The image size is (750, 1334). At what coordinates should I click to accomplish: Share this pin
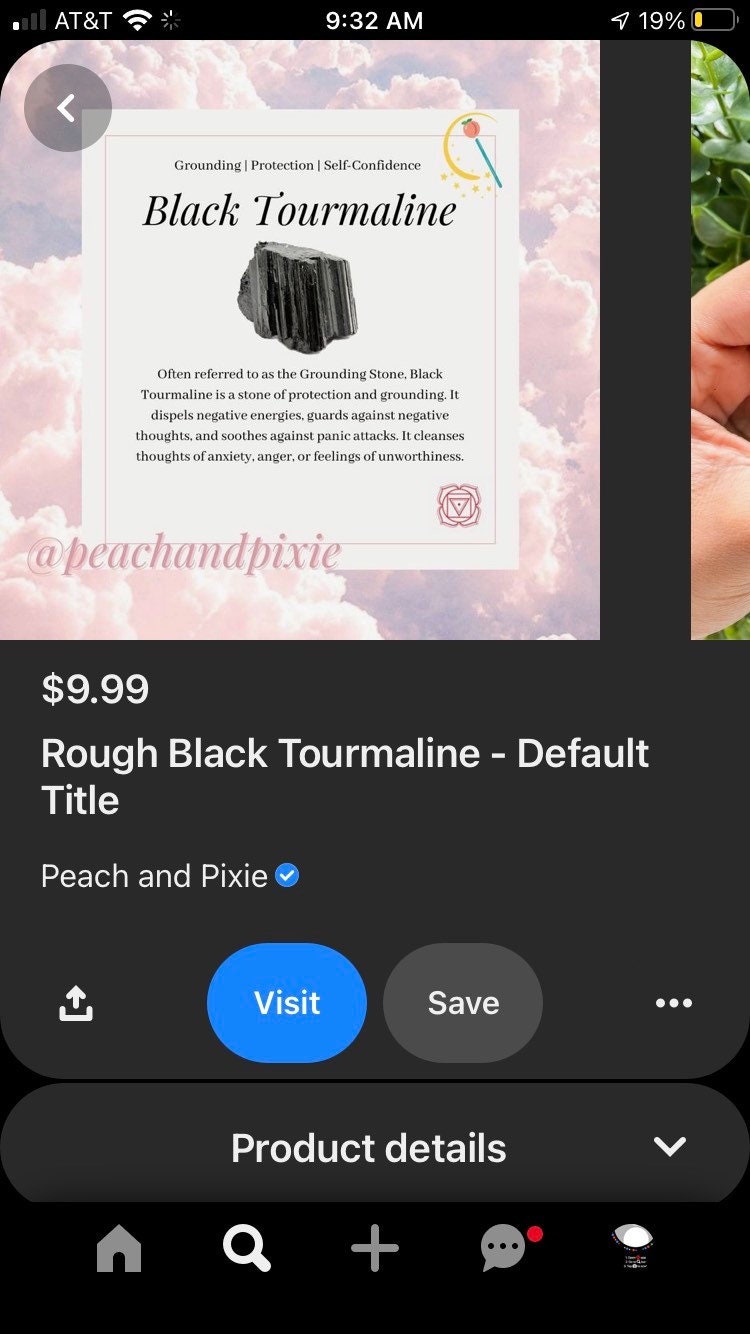[76, 1003]
